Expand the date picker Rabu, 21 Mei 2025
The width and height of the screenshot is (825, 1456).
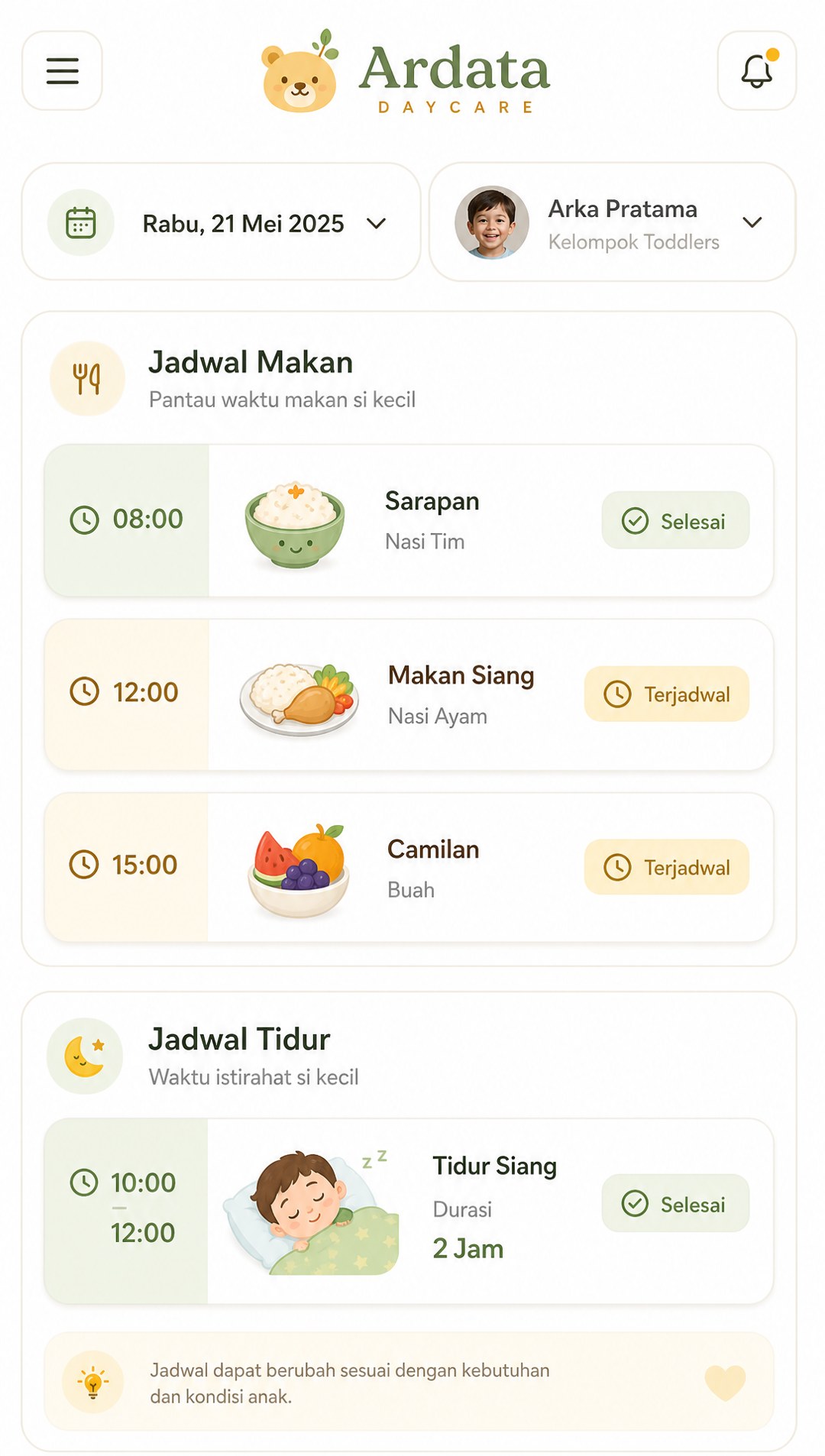coord(221,222)
